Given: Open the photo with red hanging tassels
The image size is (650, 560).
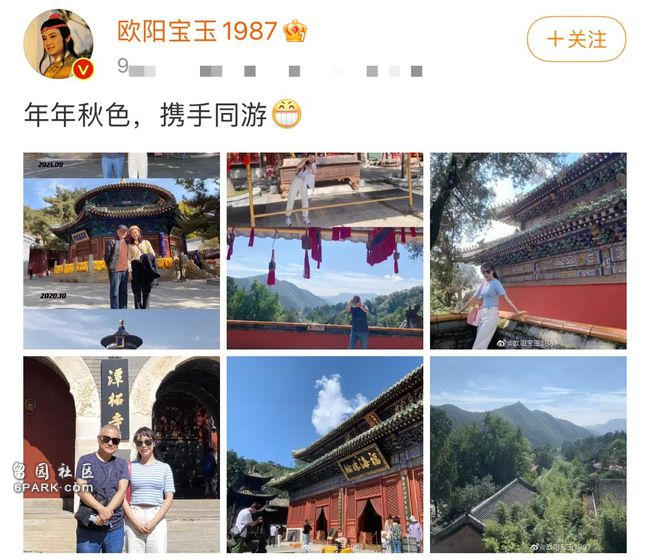Looking at the screenshot, I should (x=325, y=250).
